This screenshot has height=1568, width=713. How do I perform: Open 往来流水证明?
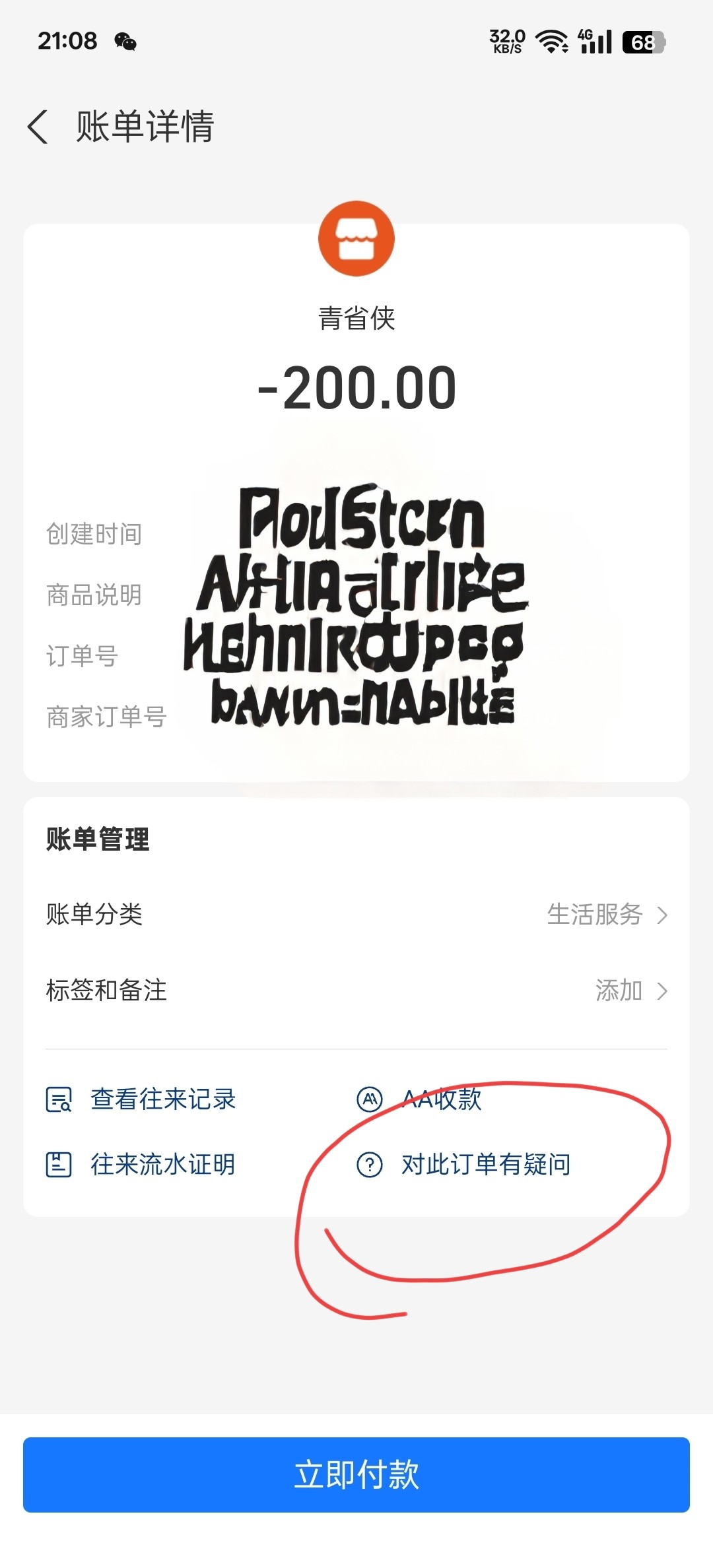162,1165
